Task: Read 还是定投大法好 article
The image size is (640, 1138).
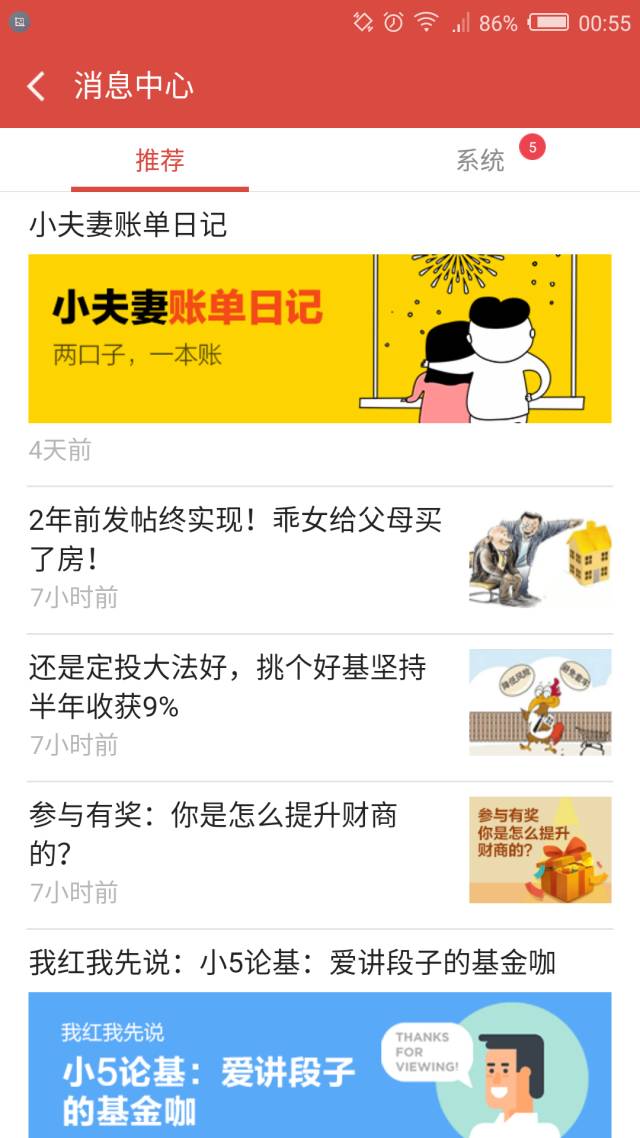Action: click(x=228, y=687)
